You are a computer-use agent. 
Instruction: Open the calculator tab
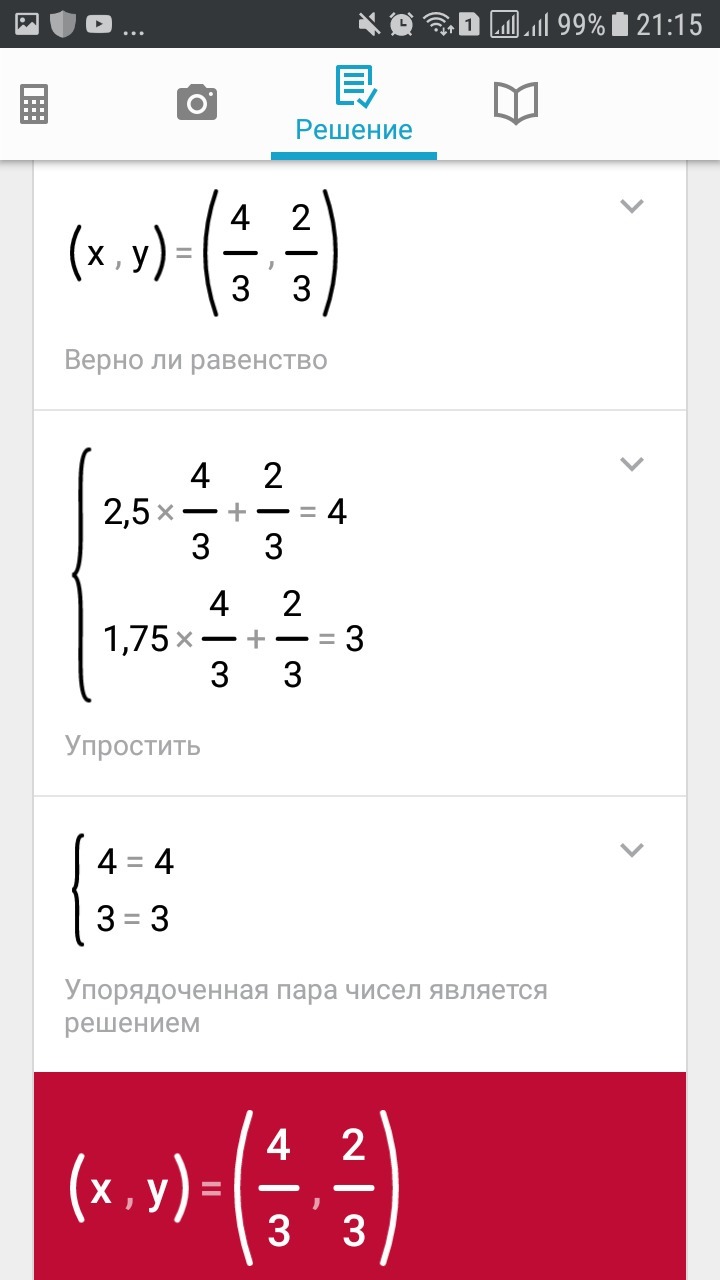tap(35, 104)
